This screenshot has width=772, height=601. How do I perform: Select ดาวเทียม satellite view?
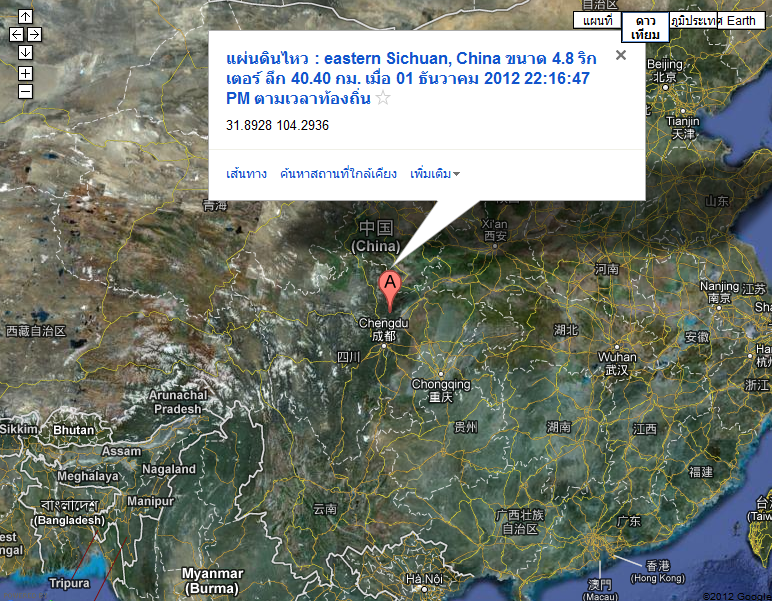click(645, 27)
